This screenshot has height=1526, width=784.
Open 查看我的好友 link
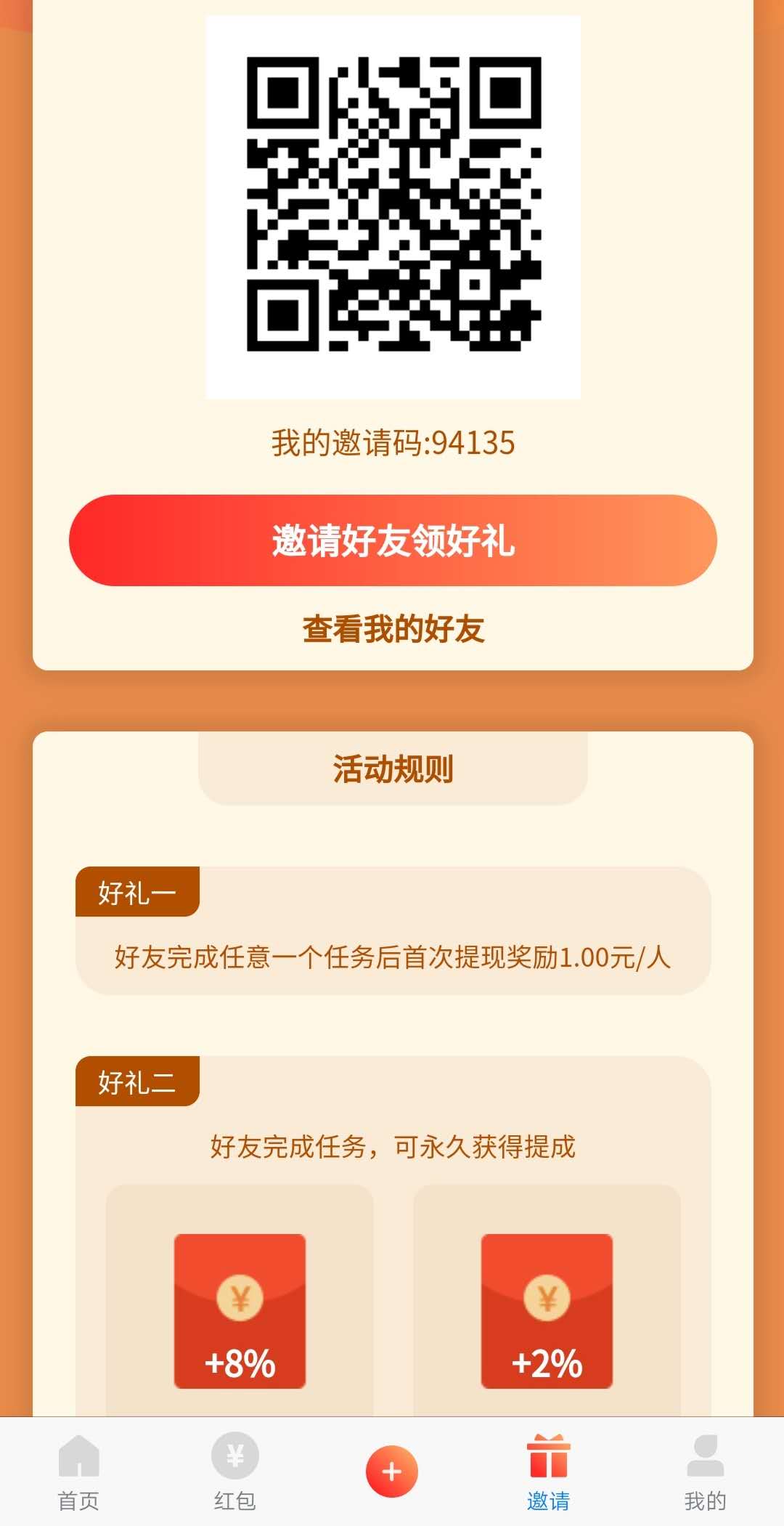(x=393, y=629)
